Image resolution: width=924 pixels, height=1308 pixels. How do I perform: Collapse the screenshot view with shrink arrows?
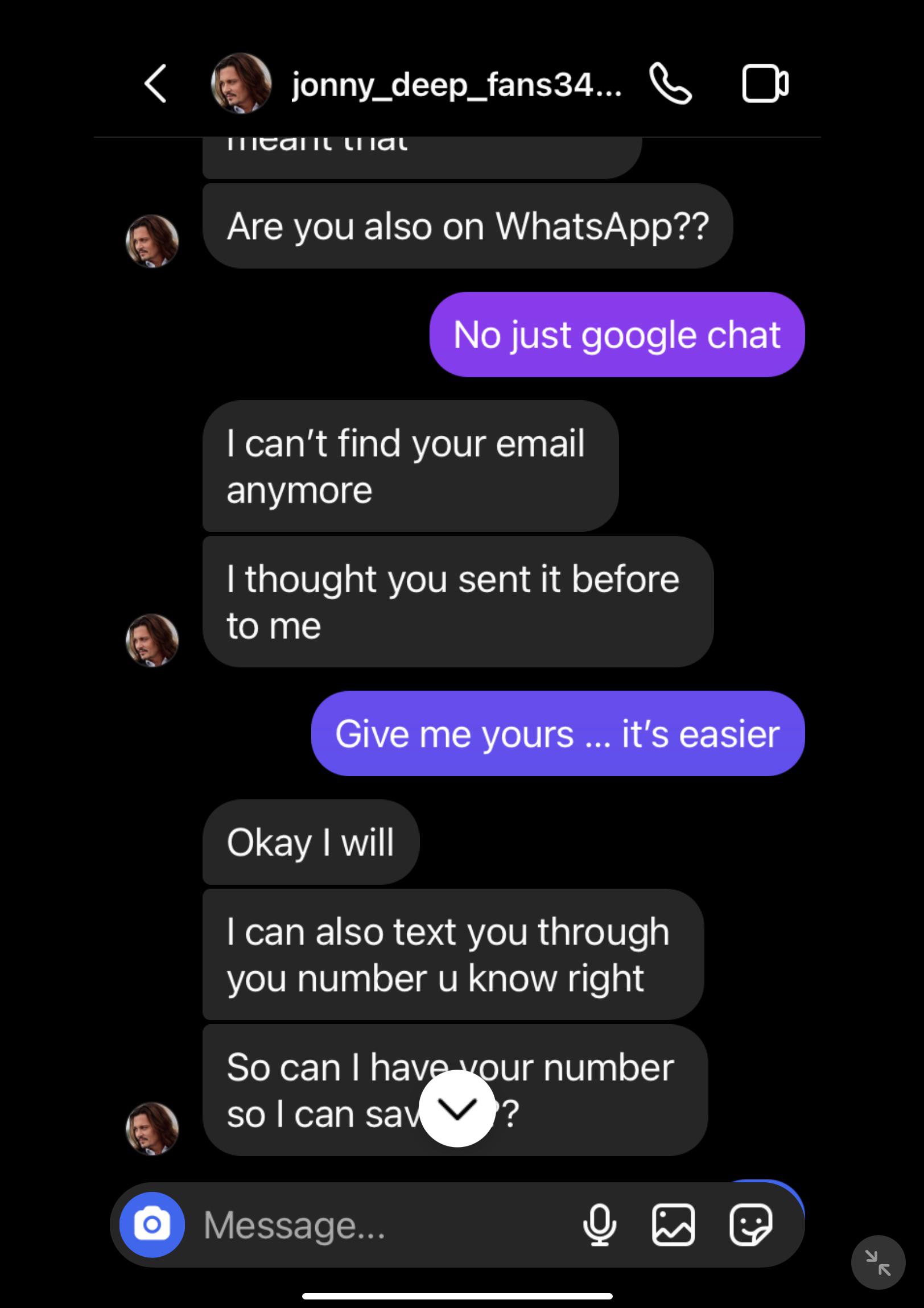[877, 1262]
